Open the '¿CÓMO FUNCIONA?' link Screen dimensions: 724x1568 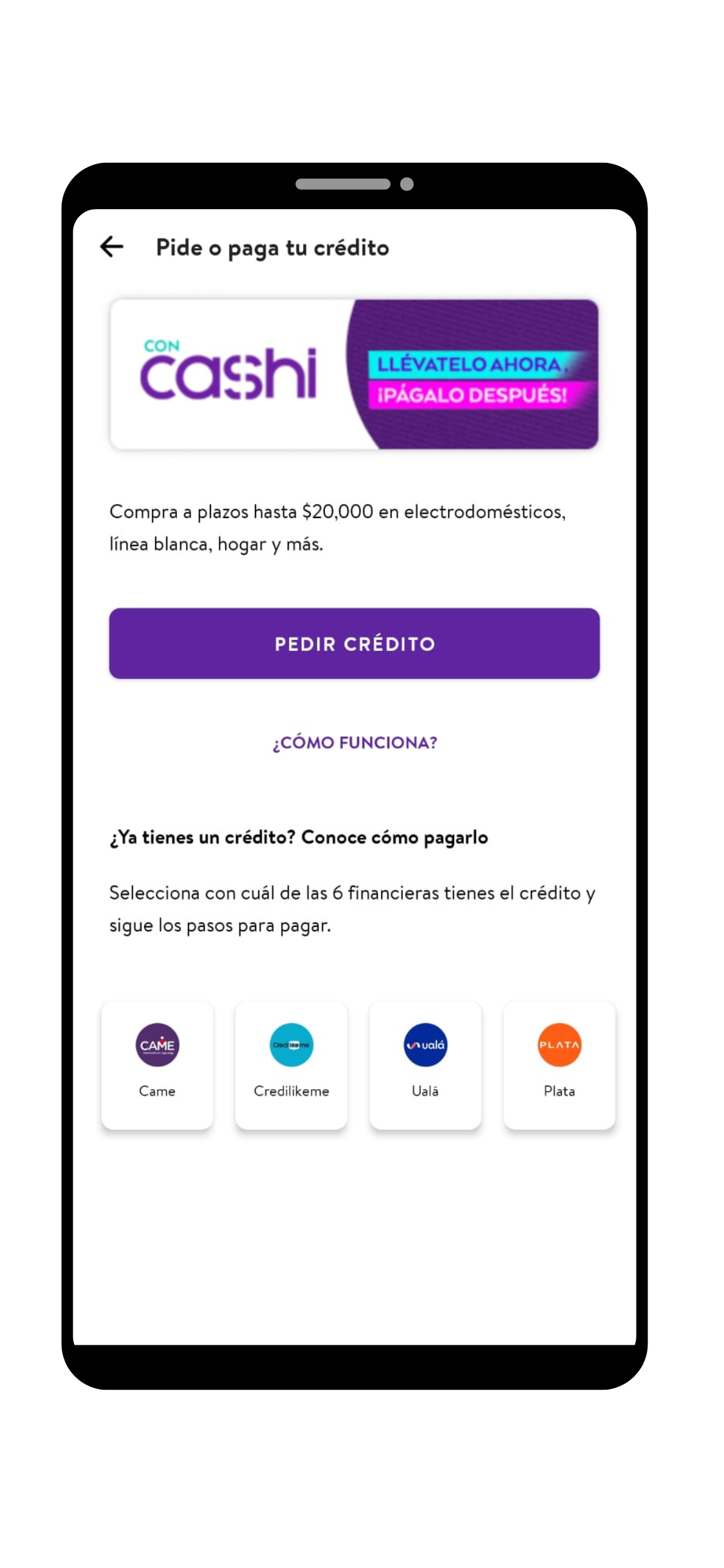354,743
